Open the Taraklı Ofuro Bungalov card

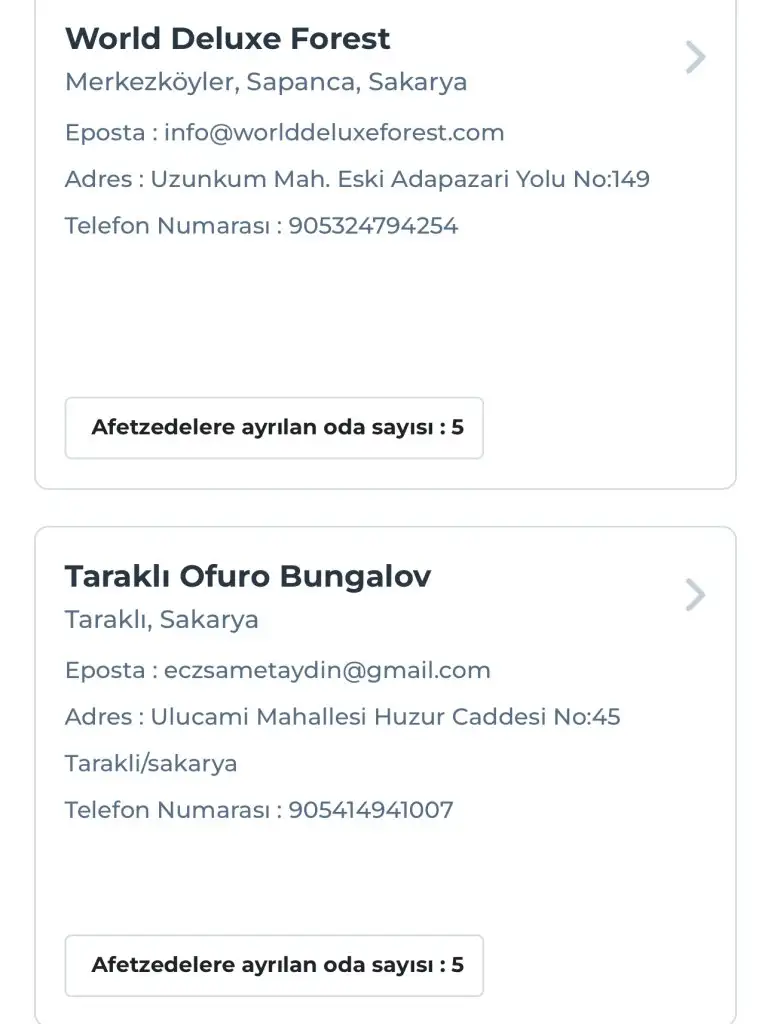[x=248, y=577]
